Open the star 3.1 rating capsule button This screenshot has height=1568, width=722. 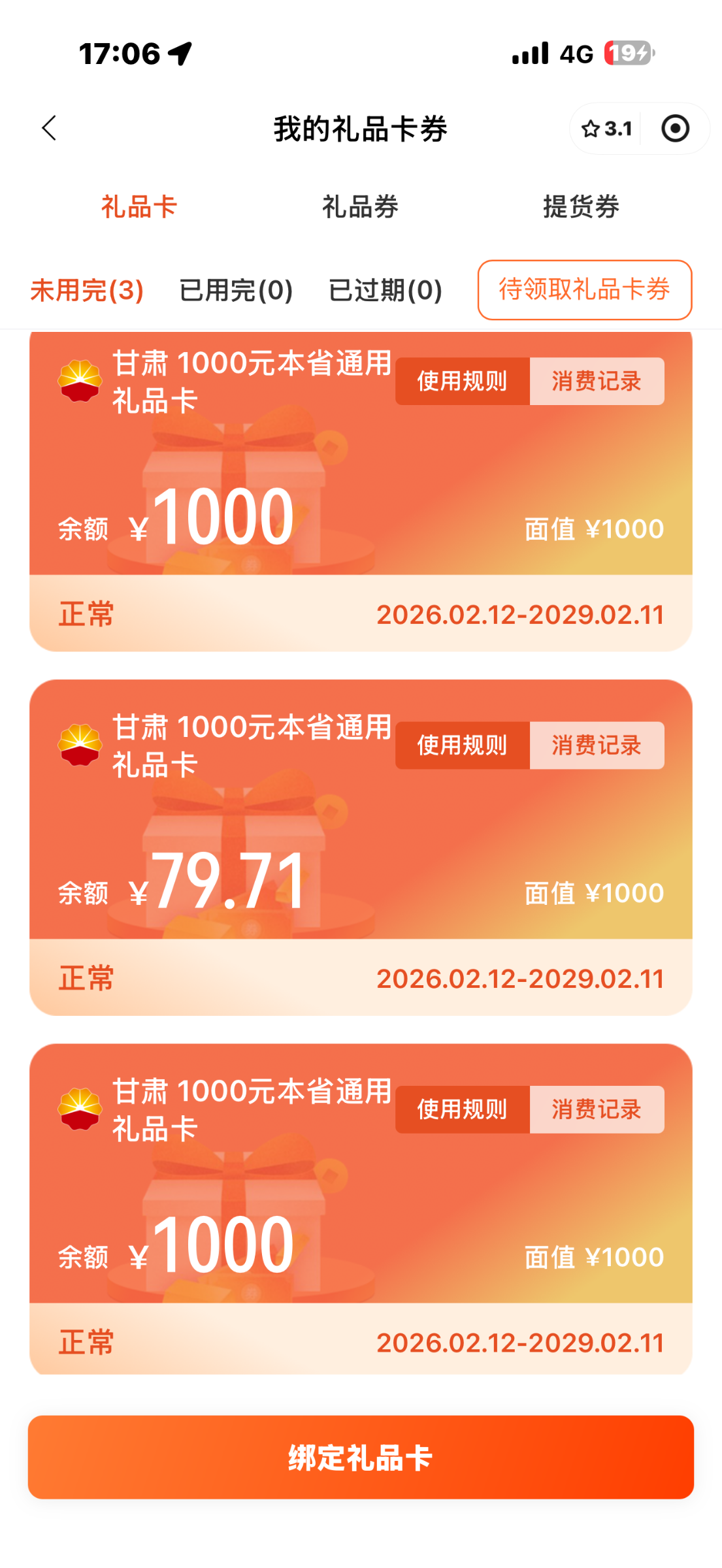(606, 129)
